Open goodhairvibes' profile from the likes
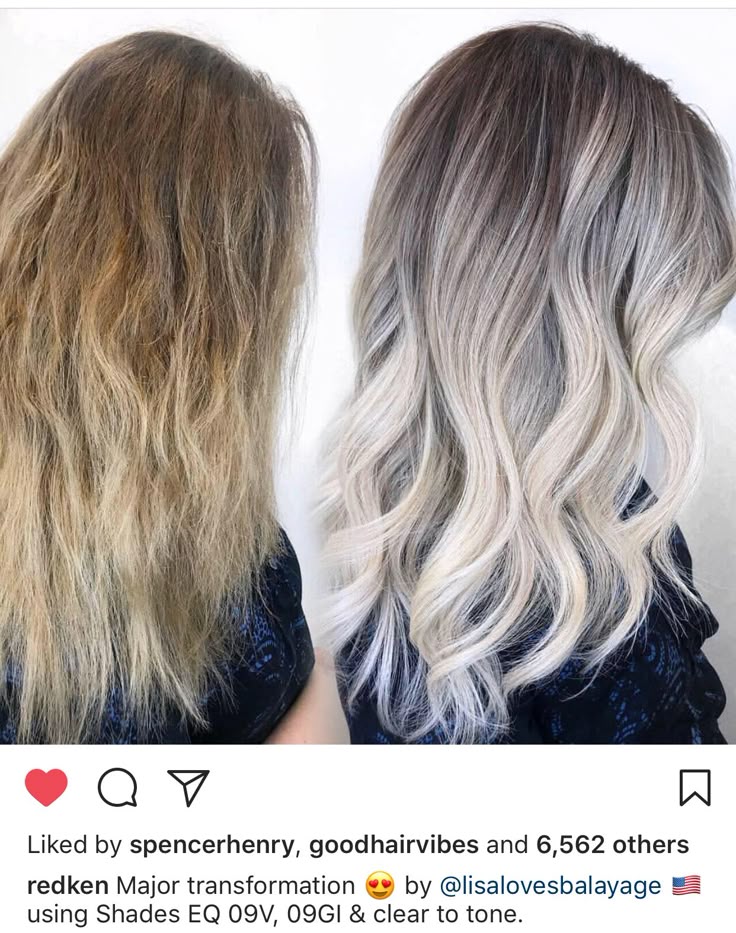 (394, 845)
